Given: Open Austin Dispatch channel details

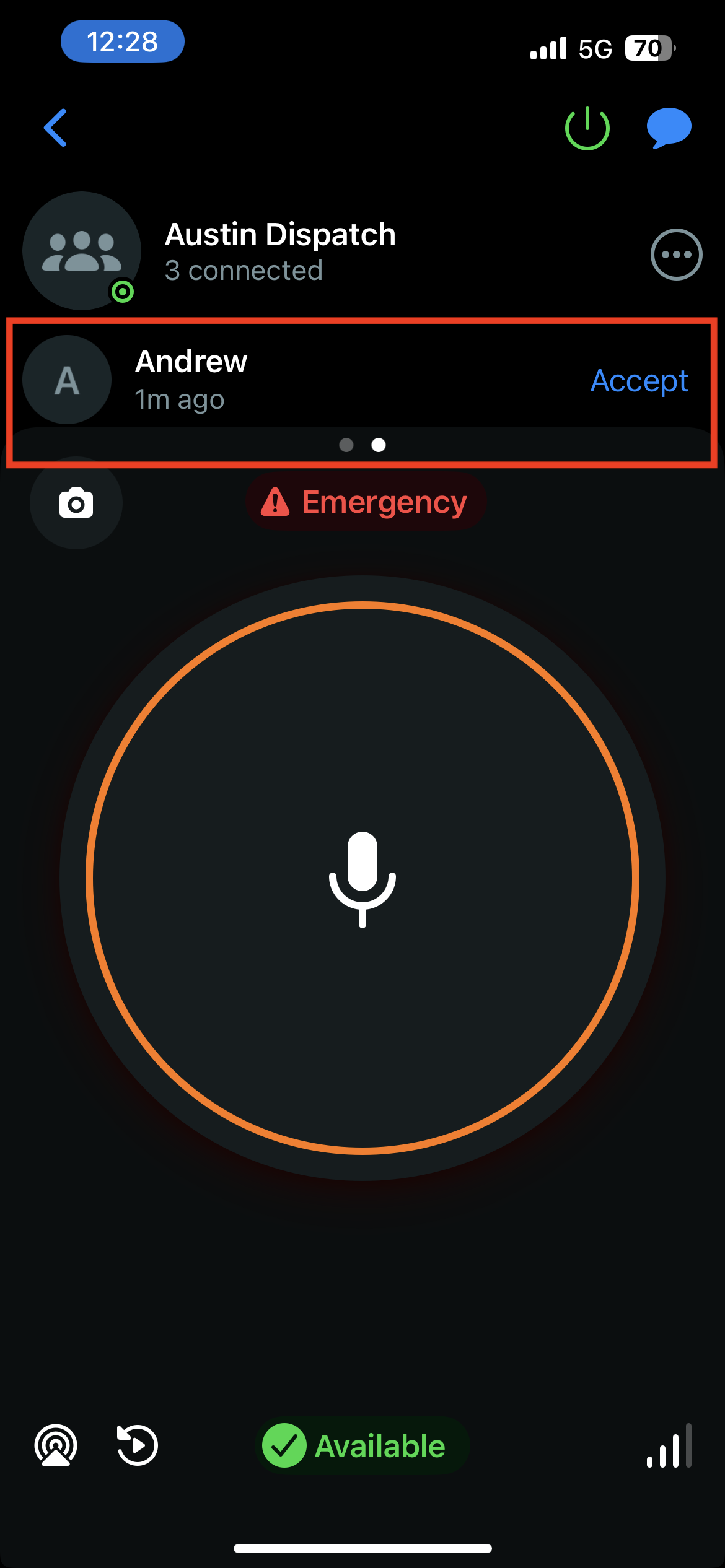Looking at the screenshot, I should coord(280,251).
